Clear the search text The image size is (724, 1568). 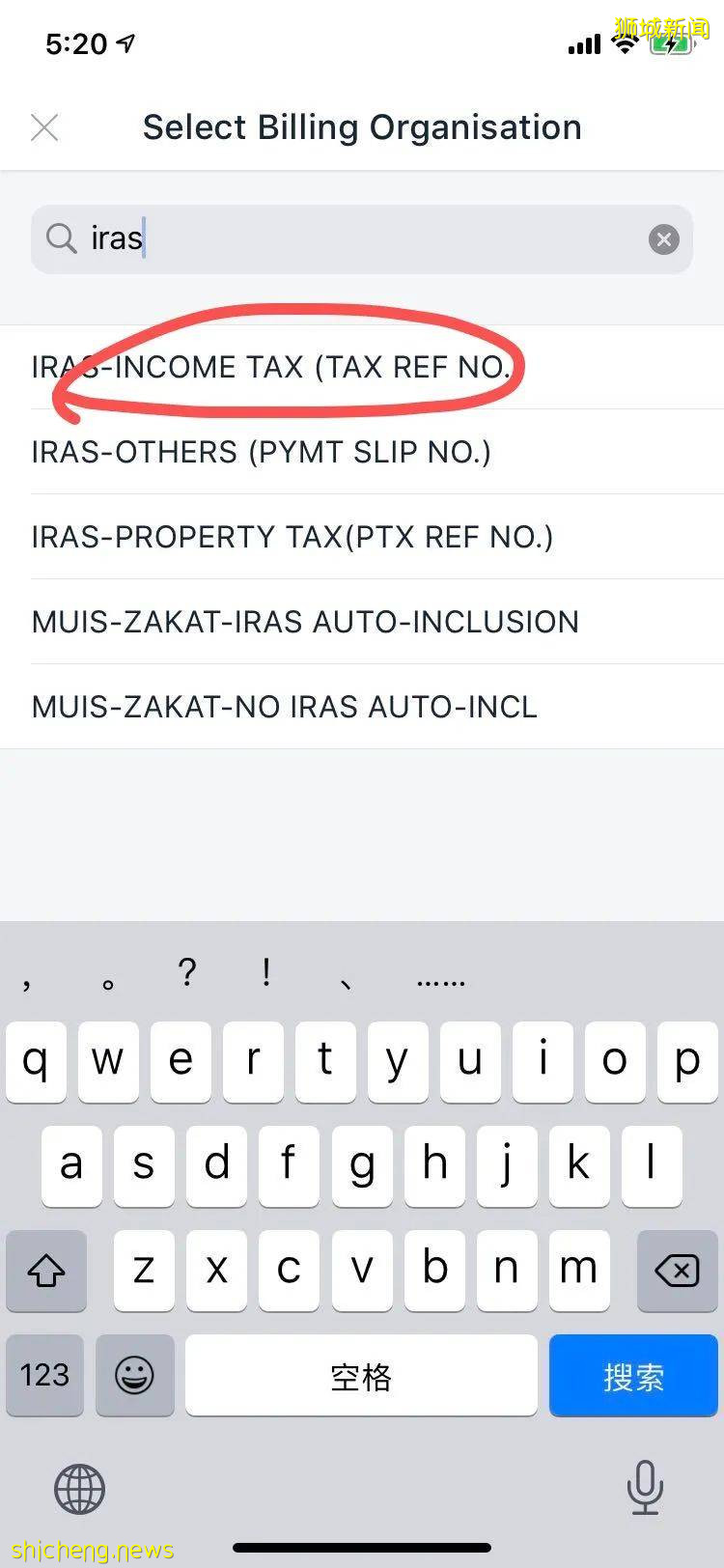[663, 239]
